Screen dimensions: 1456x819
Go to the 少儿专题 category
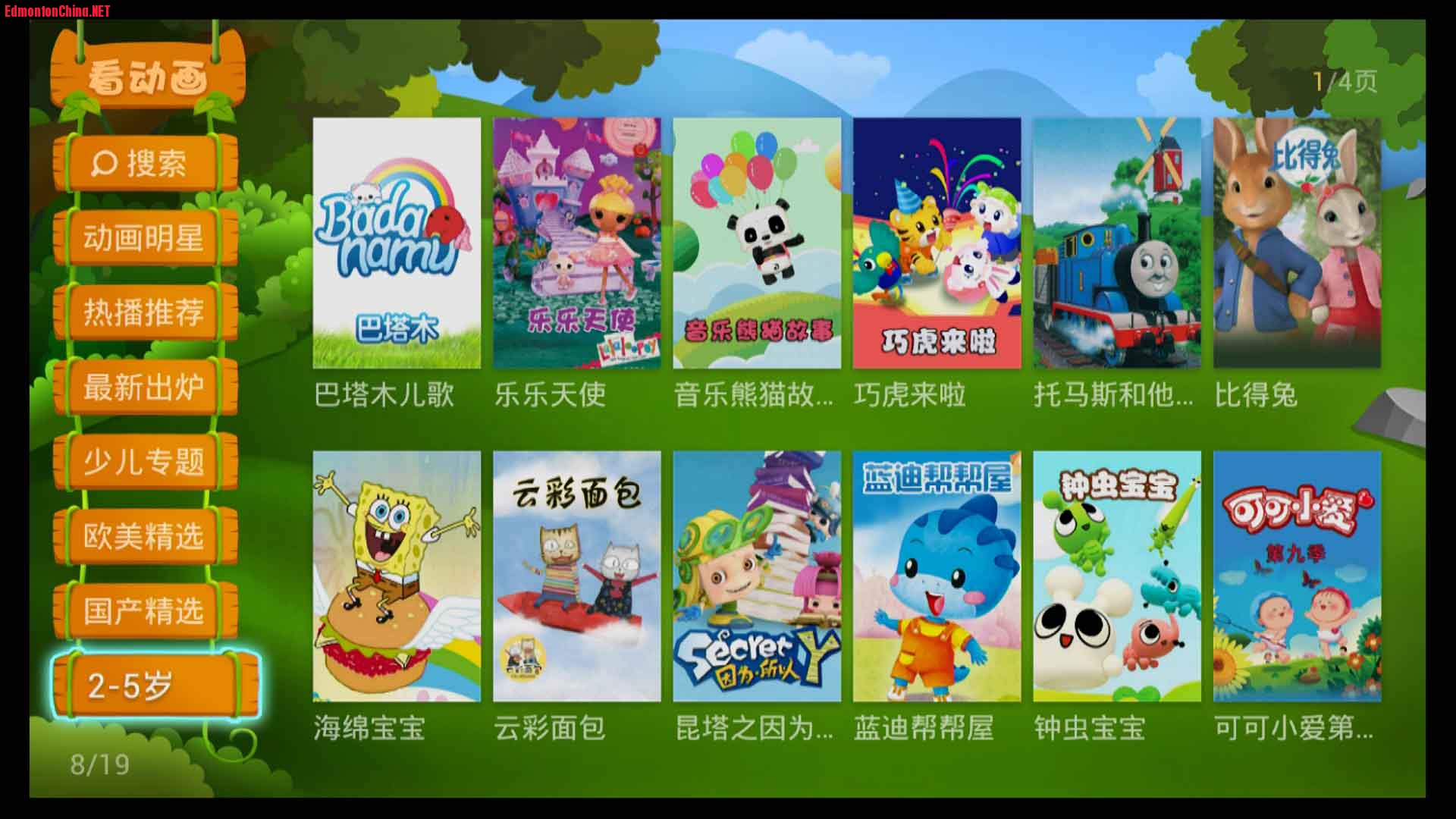click(144, 461)
